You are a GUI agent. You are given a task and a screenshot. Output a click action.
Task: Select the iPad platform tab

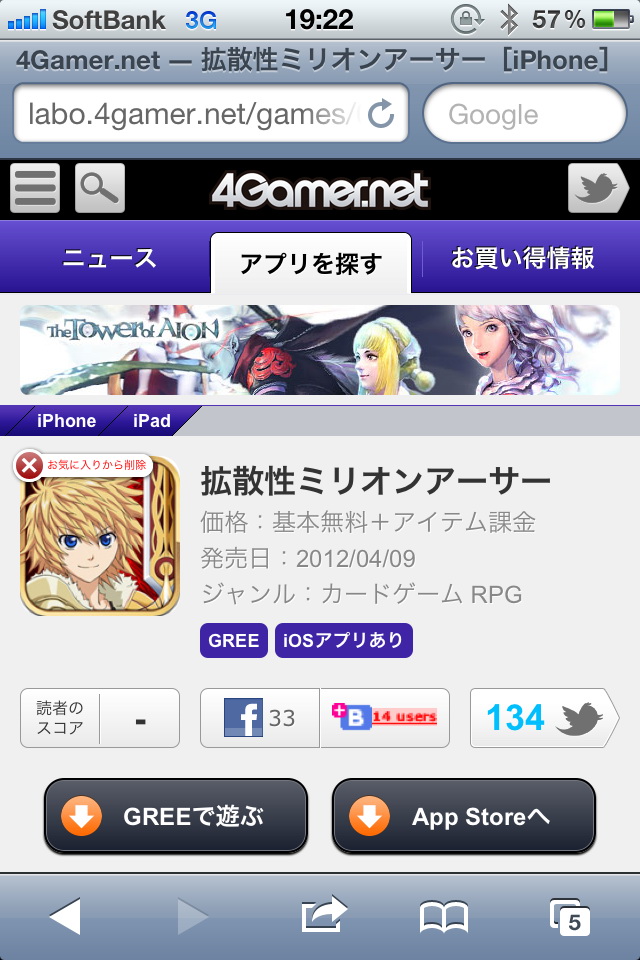click(x=153, y=421)
